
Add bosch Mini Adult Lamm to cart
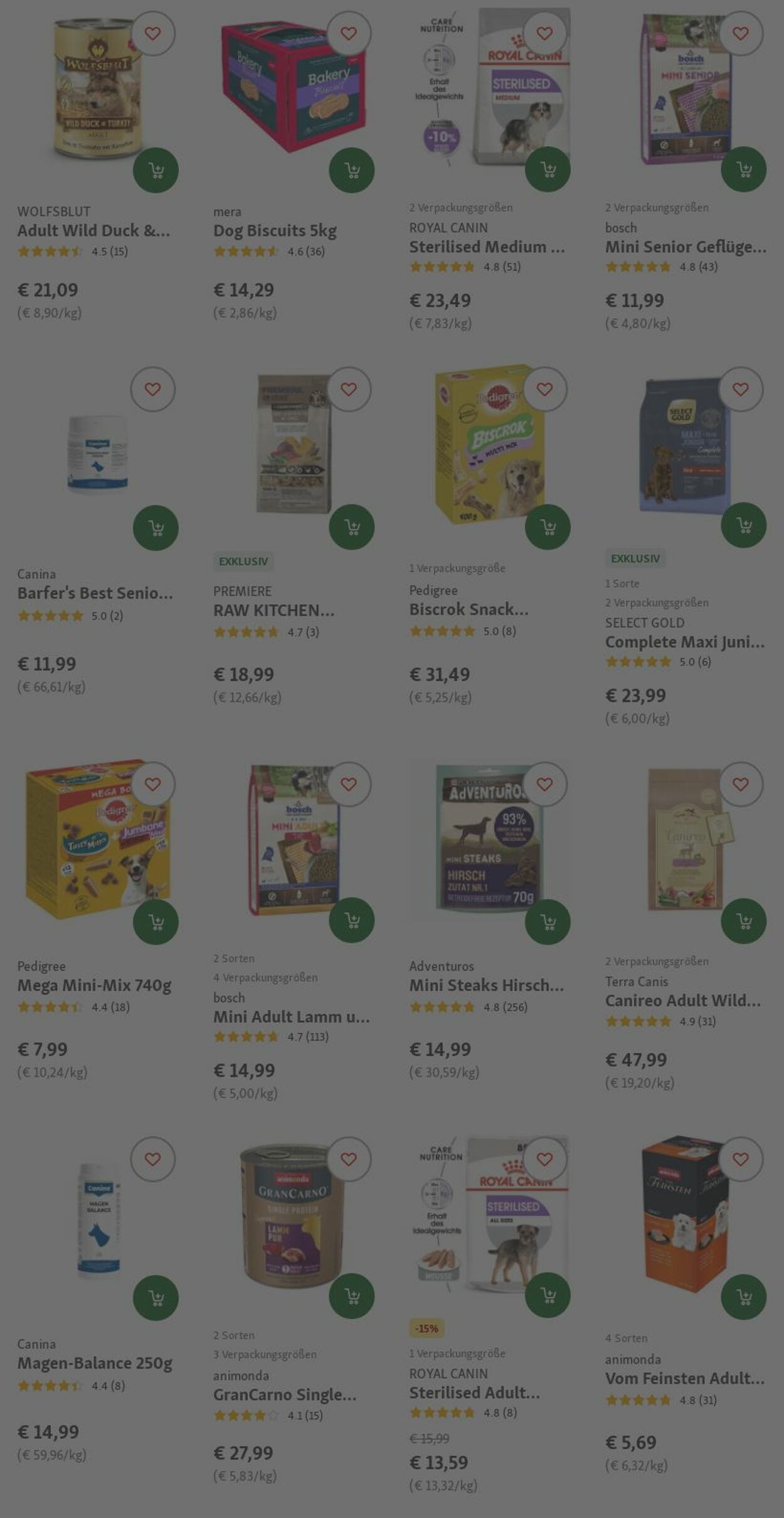pos(351,921)
